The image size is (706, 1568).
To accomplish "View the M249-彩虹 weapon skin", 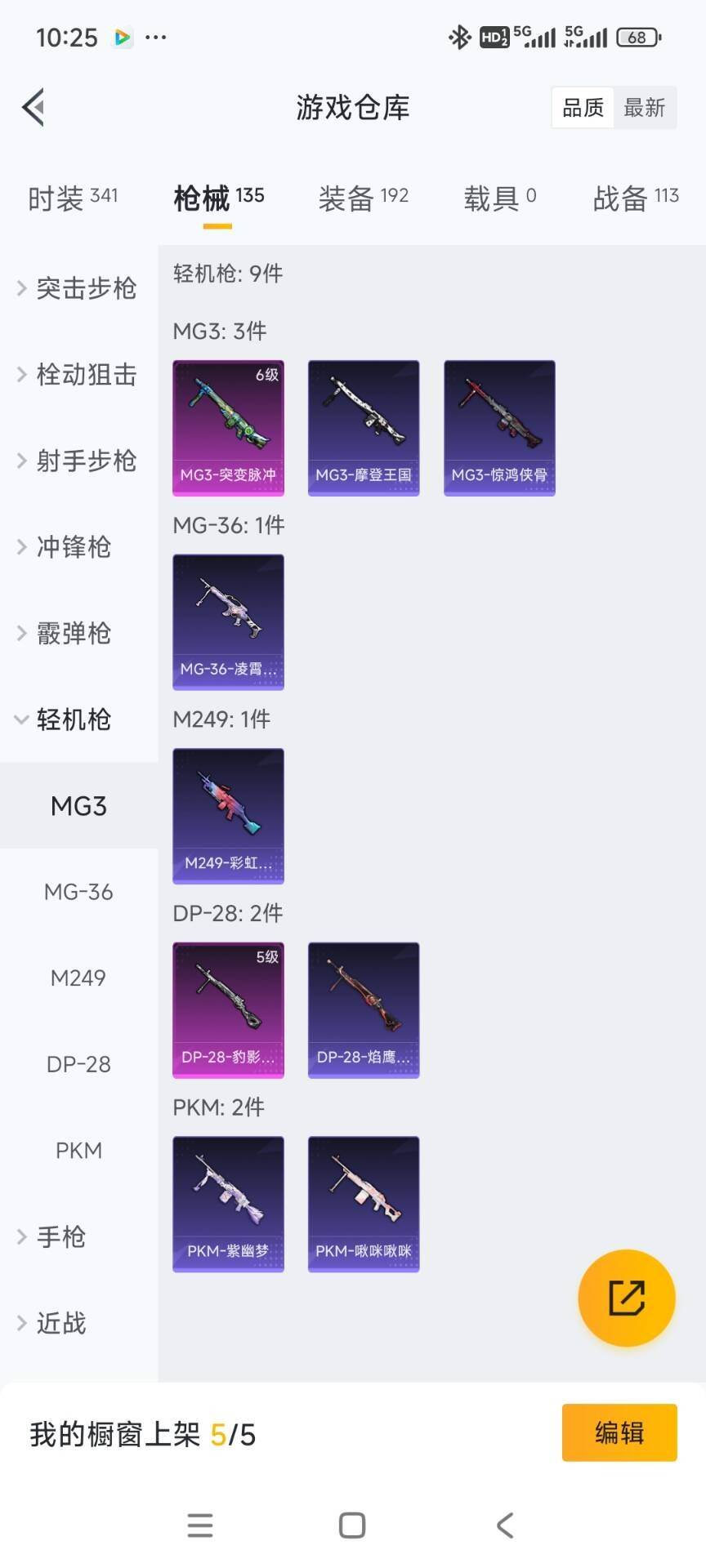I will pos(228,816).
